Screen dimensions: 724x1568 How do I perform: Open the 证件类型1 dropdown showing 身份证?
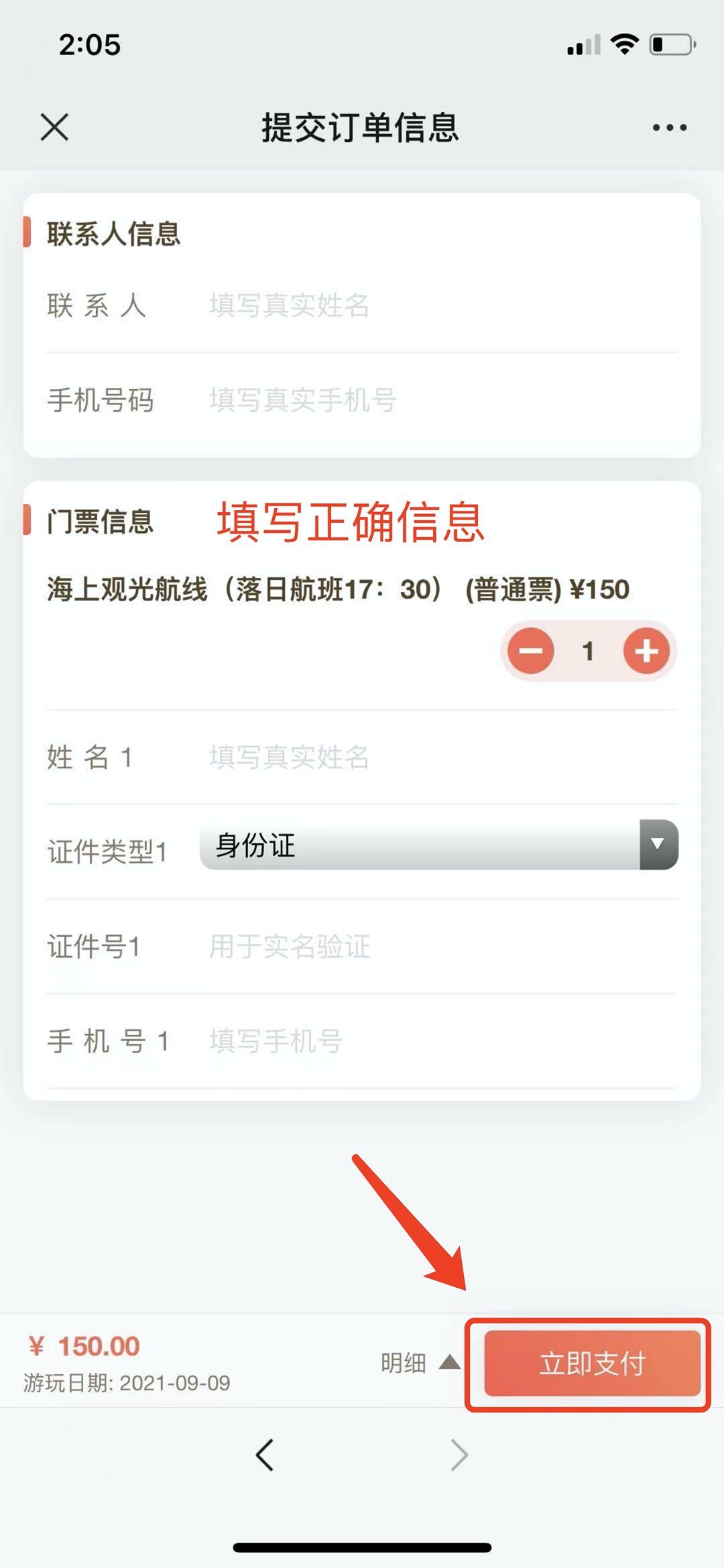pyautogui.click(x=439, y=845)
